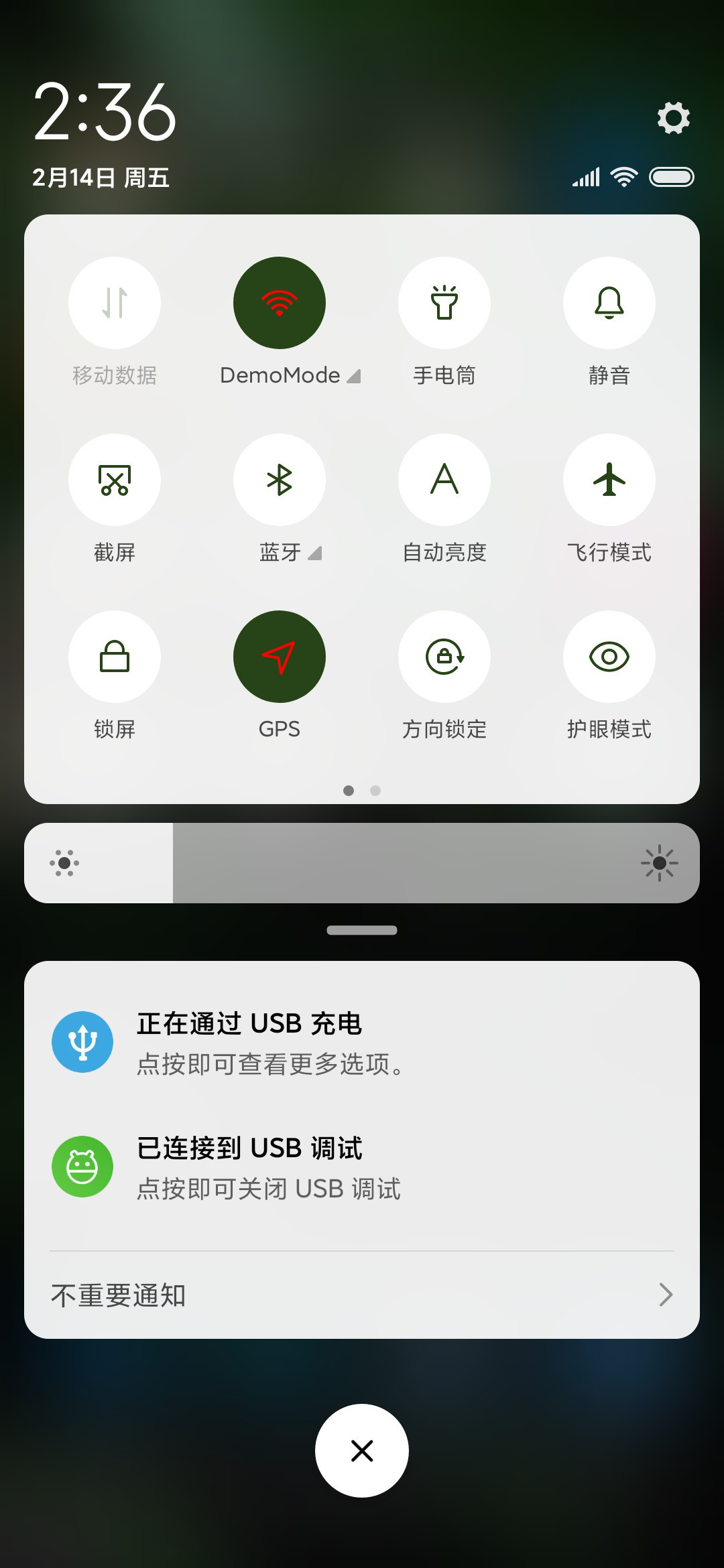724x1568 pixels.
Task: Enable 蓝牙 Bluetooth
Action: (x=280, y=480)
